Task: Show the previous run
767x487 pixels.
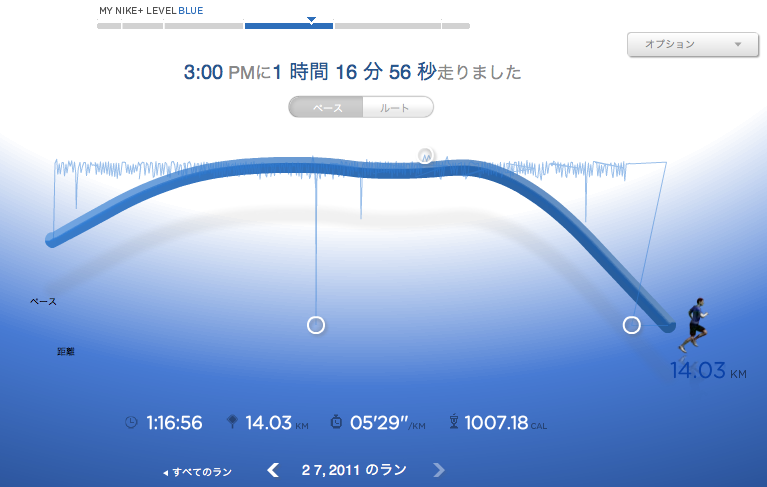Action: [273, 470]
